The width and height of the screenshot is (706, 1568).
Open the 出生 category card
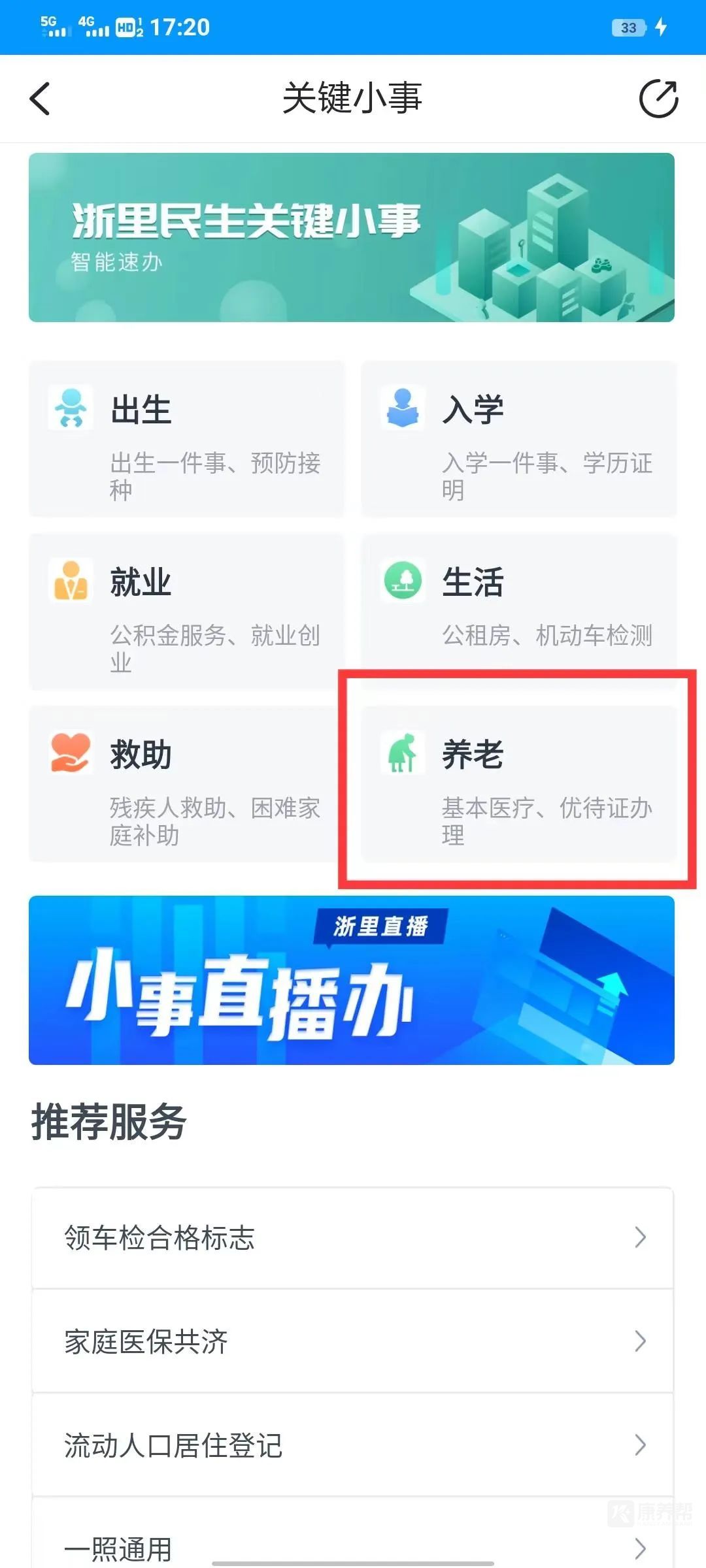pos(186,439)
